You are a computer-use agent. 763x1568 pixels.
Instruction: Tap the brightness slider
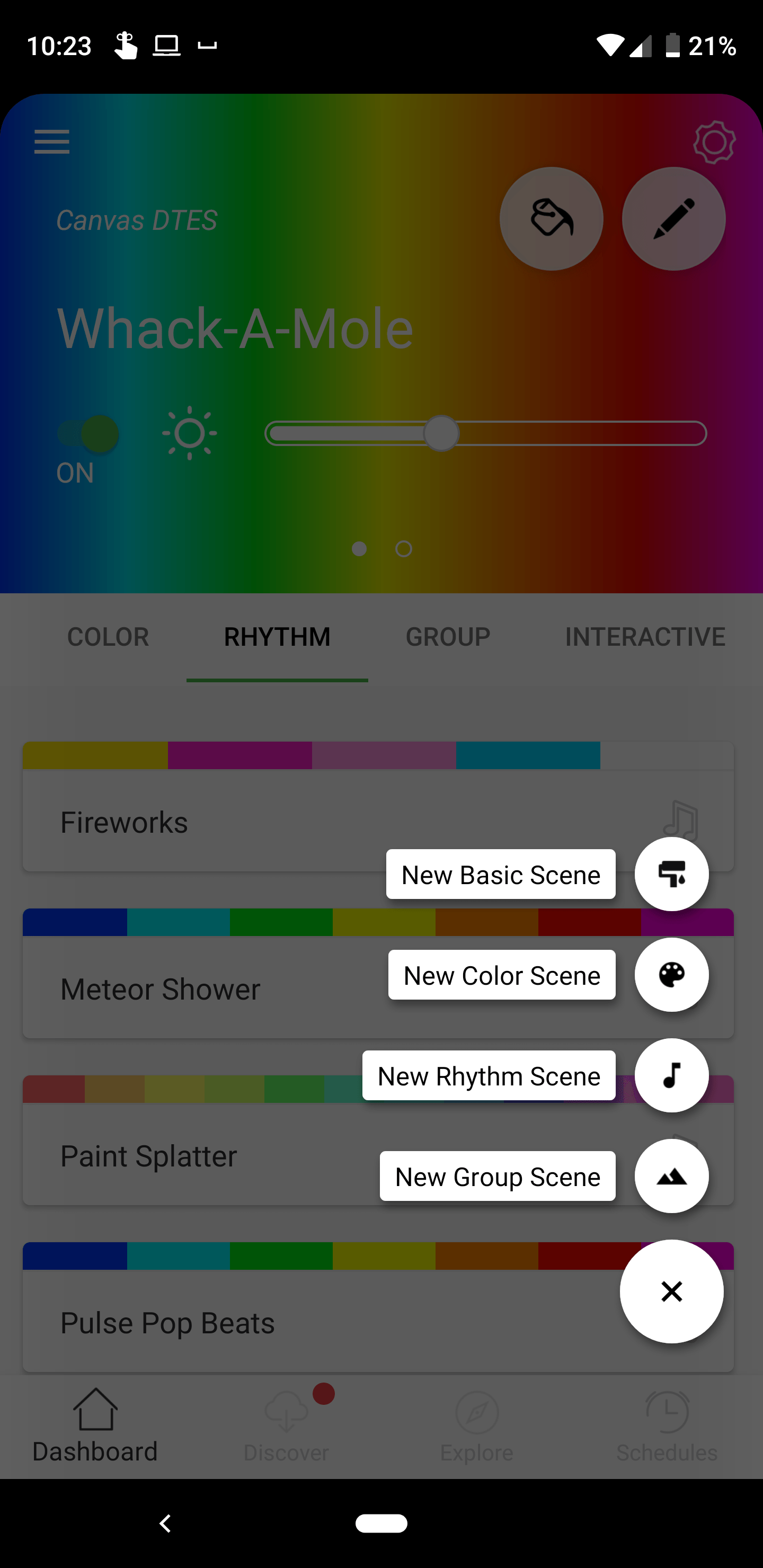click(485, 433)
